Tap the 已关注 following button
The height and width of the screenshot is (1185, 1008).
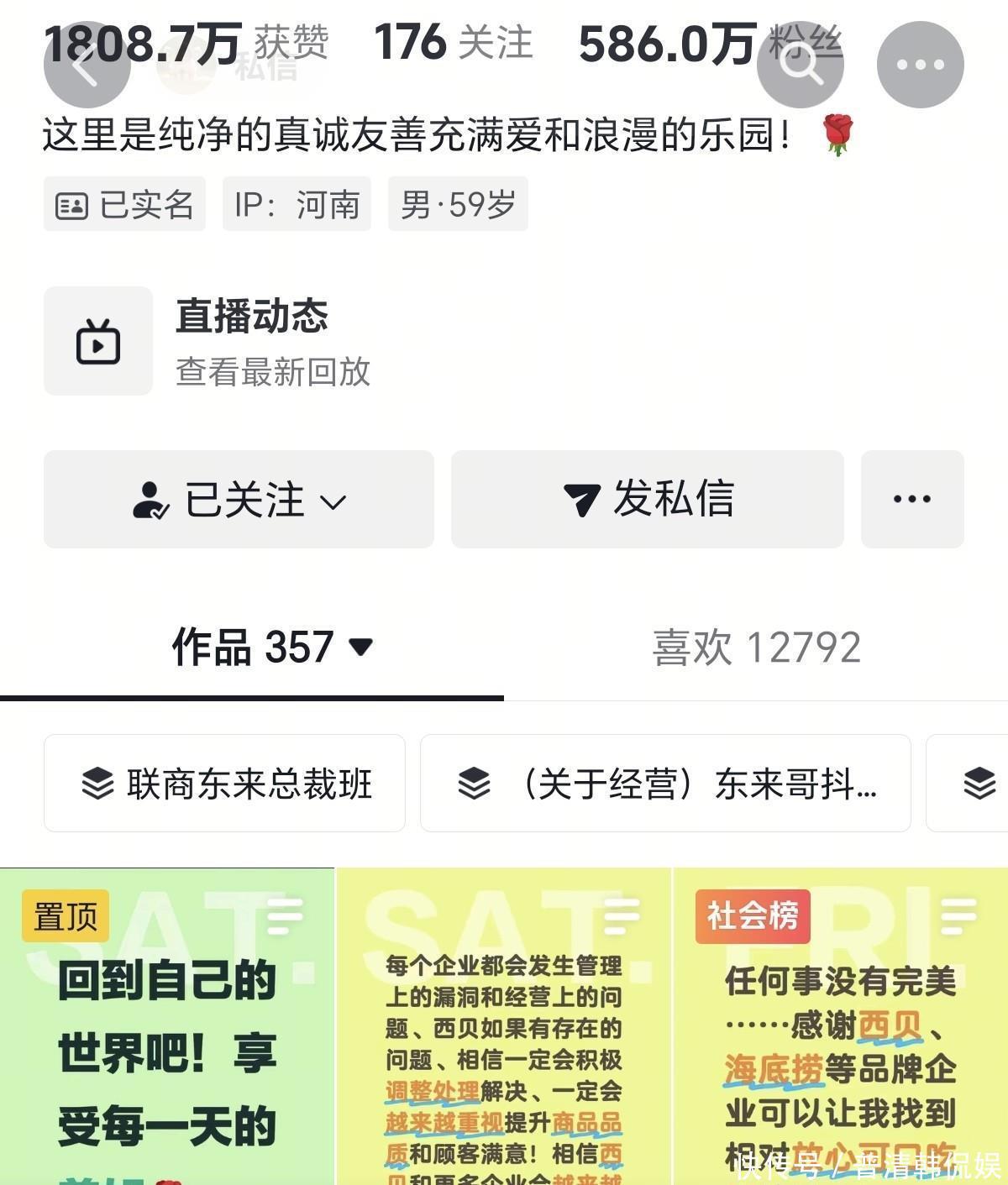(x=239, y=500)
